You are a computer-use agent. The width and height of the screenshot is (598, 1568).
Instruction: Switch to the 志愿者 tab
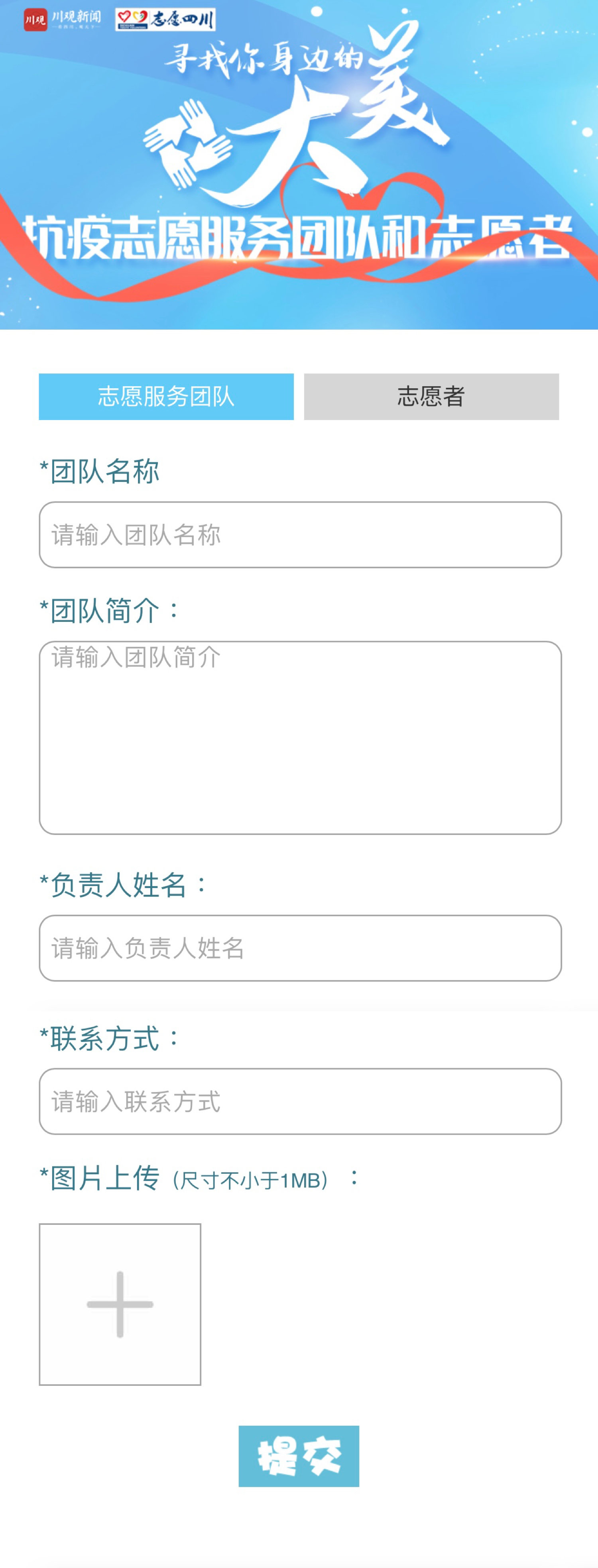click(x=431, y=396)
